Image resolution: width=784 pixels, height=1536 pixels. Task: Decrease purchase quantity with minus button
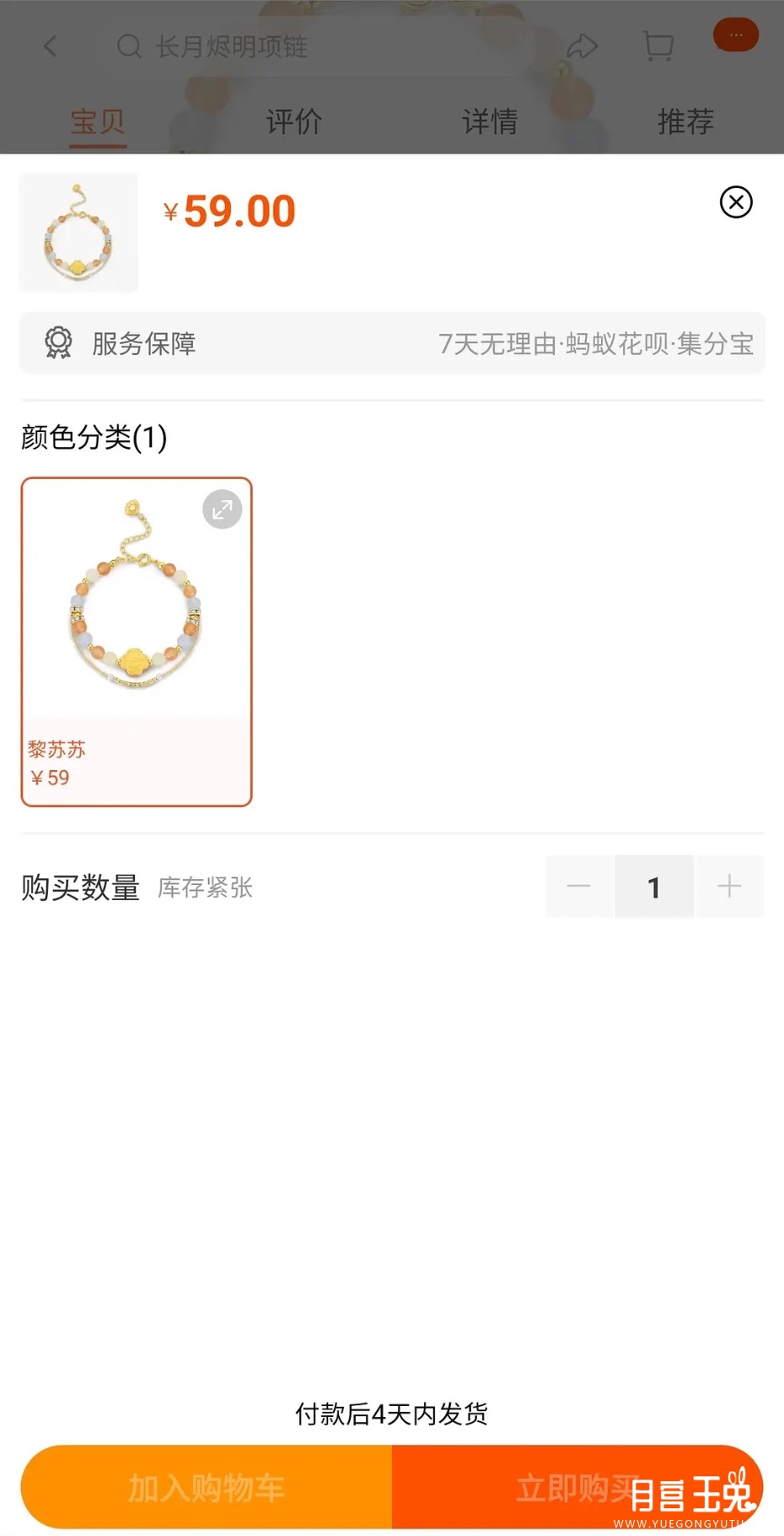coord(579,886)
